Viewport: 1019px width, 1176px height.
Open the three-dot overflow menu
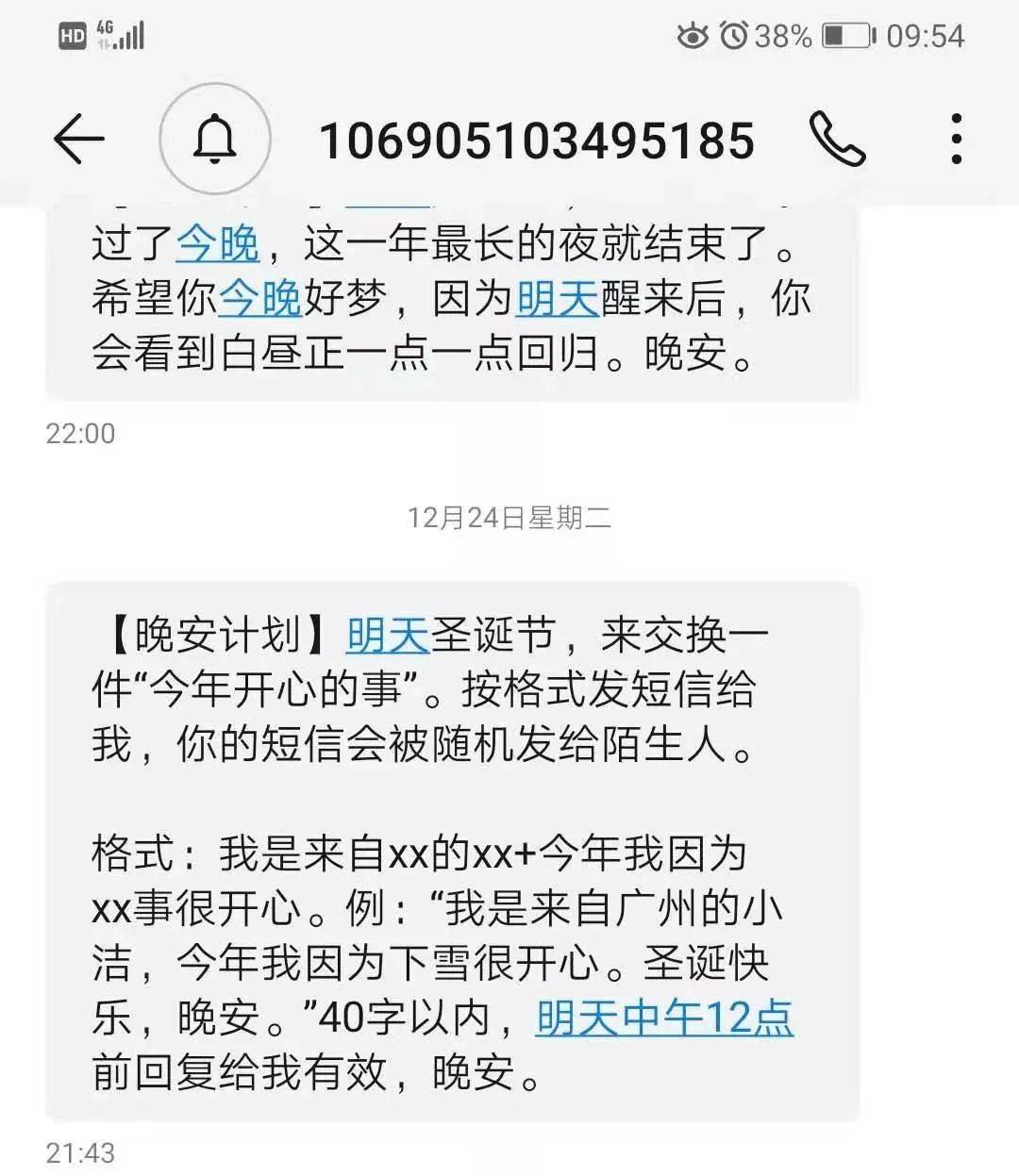coord(957,139)
